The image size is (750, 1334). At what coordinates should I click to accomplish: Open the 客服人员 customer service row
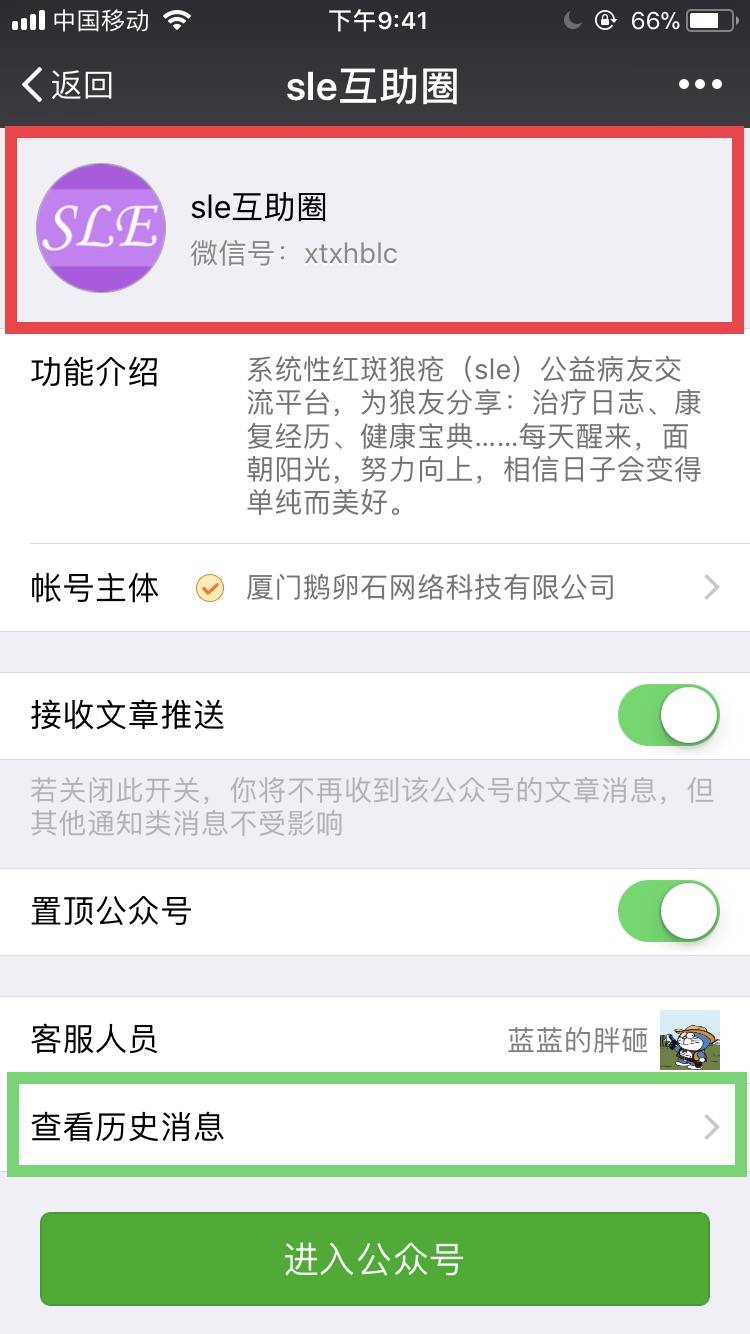(375, 1039)
